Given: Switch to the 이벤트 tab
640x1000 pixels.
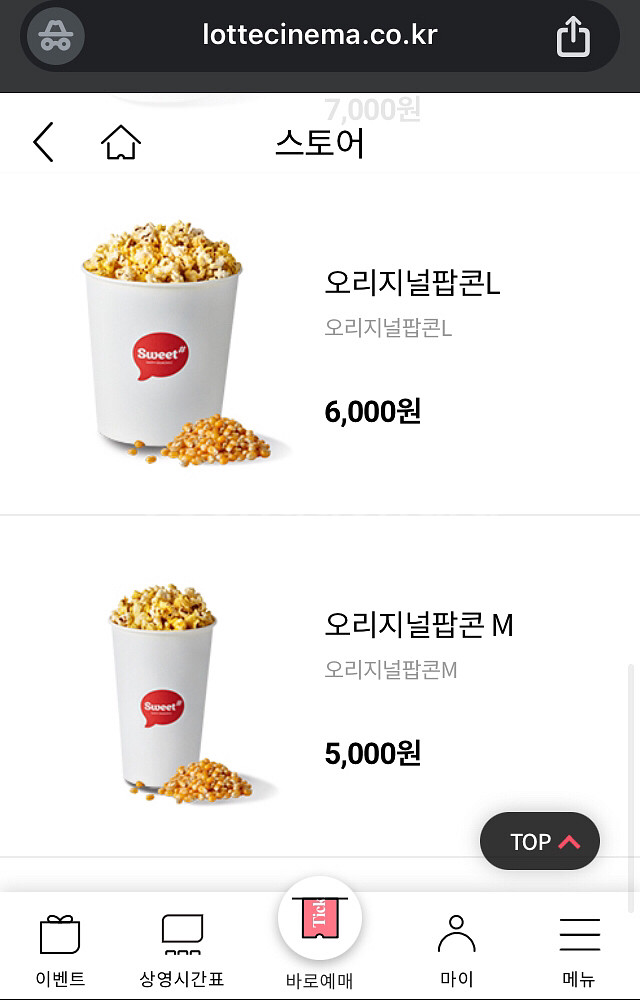Looking at the screenshot, I should (x=60, y=948).
